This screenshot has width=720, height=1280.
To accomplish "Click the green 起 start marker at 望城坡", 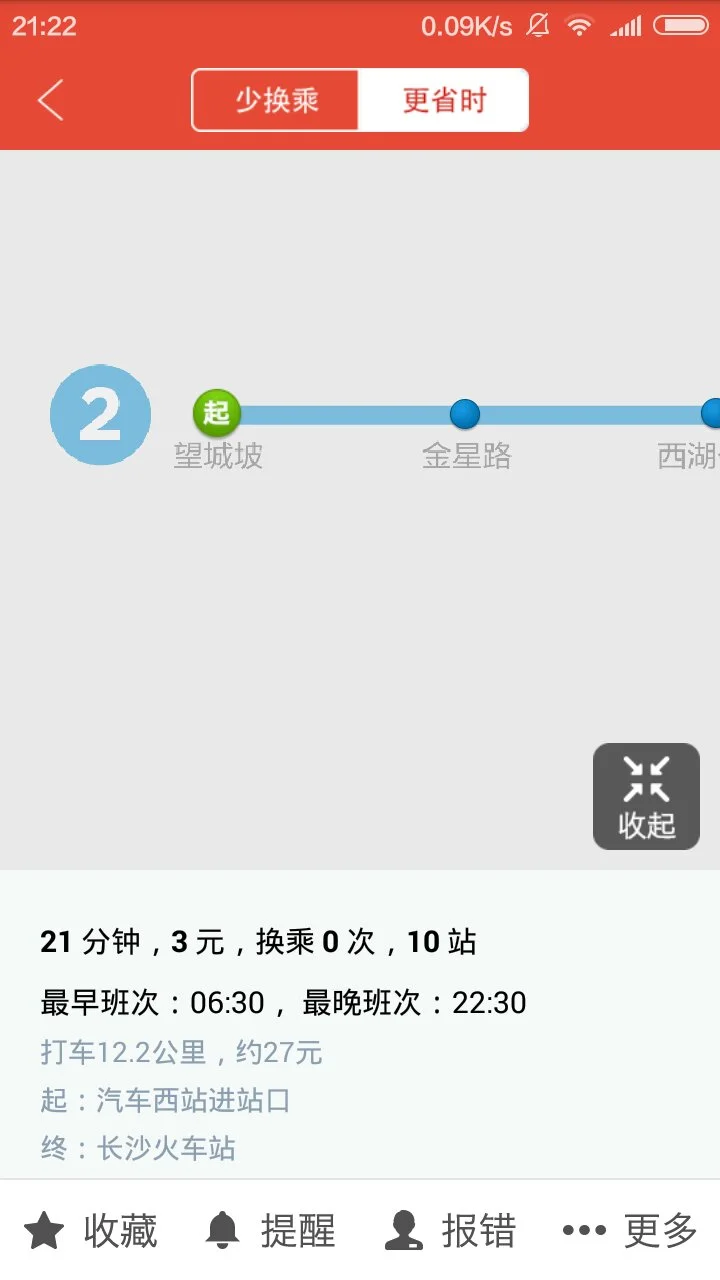I will pyautogui.click(x=217, y=413).
